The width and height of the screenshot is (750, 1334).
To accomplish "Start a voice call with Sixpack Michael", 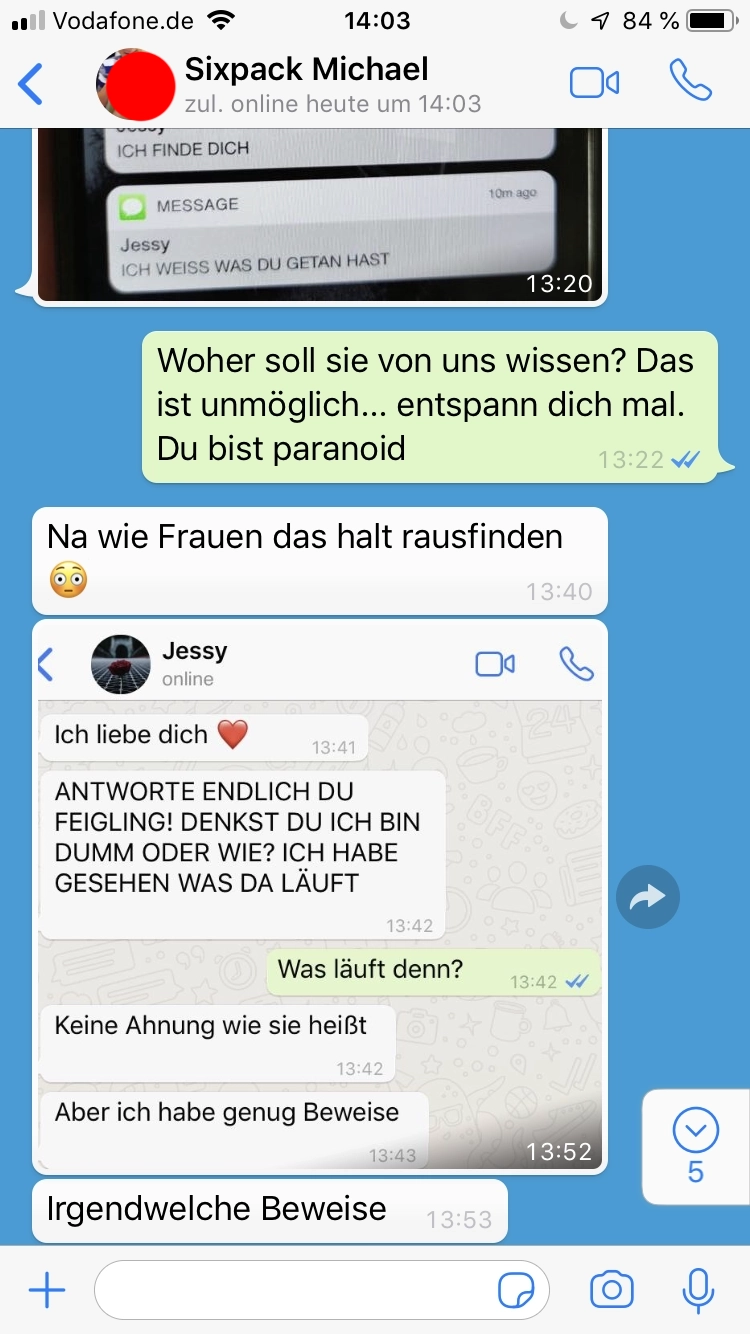I will click(x=690, y=82).
